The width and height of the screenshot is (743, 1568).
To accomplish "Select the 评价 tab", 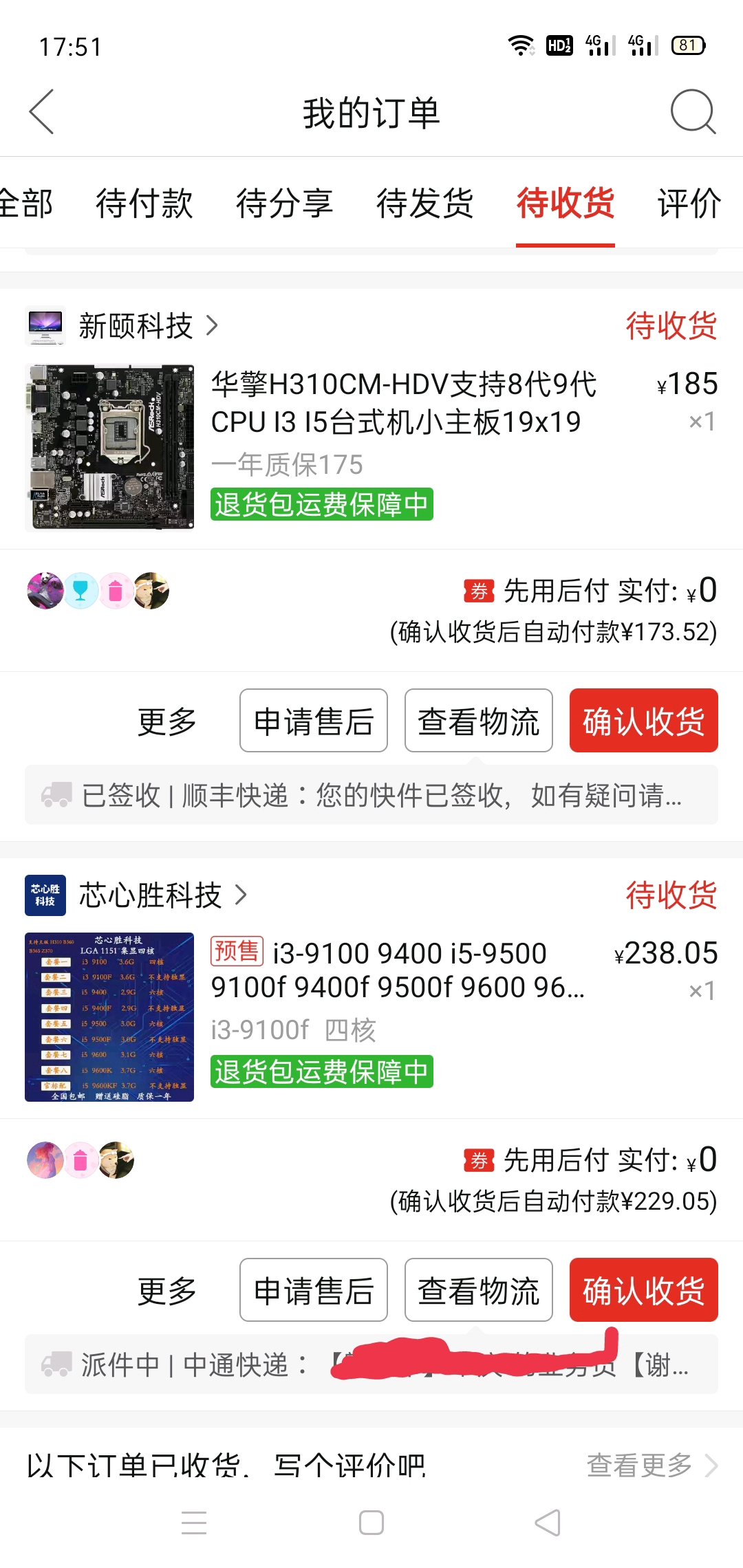I will tap(689, 203).
